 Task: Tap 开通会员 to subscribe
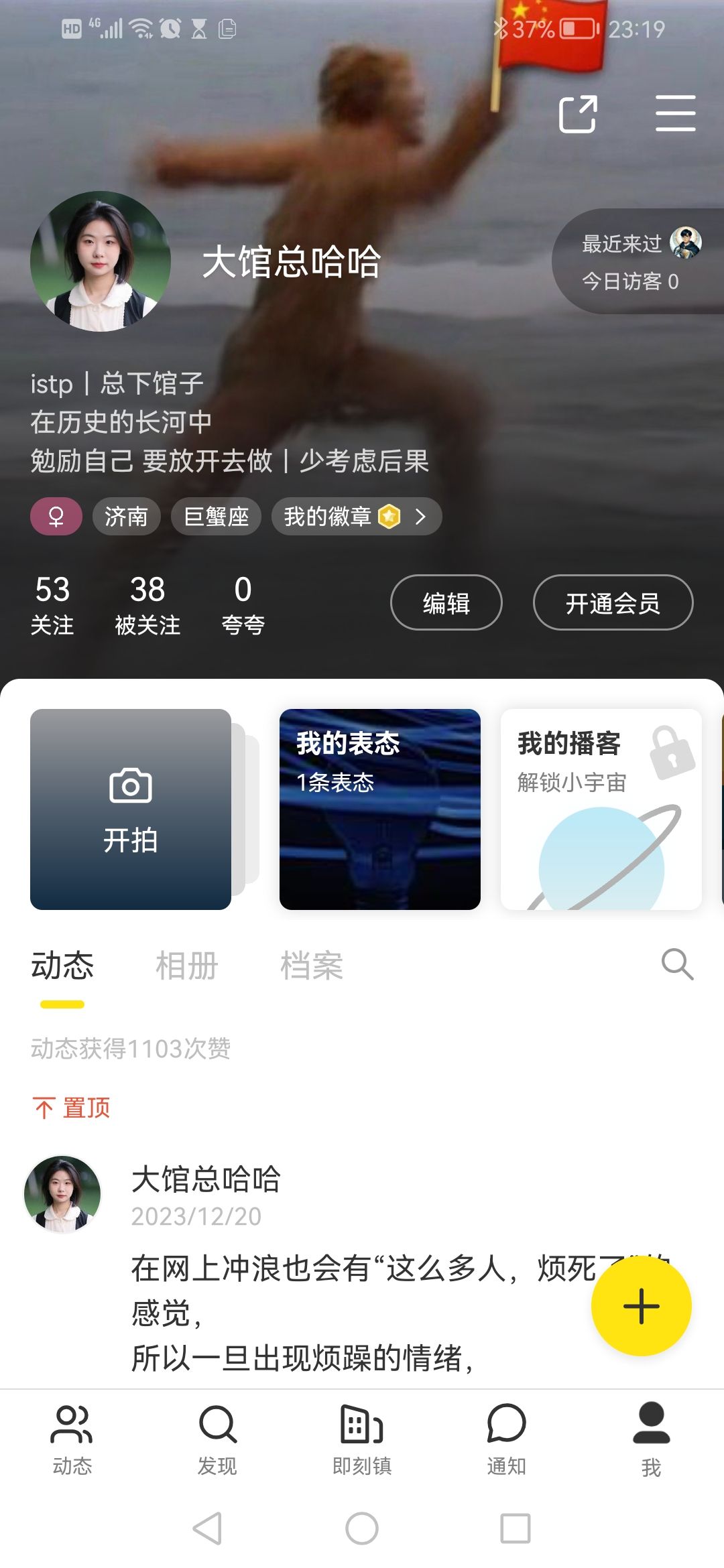pyautogui.click(x=613, y=602)
